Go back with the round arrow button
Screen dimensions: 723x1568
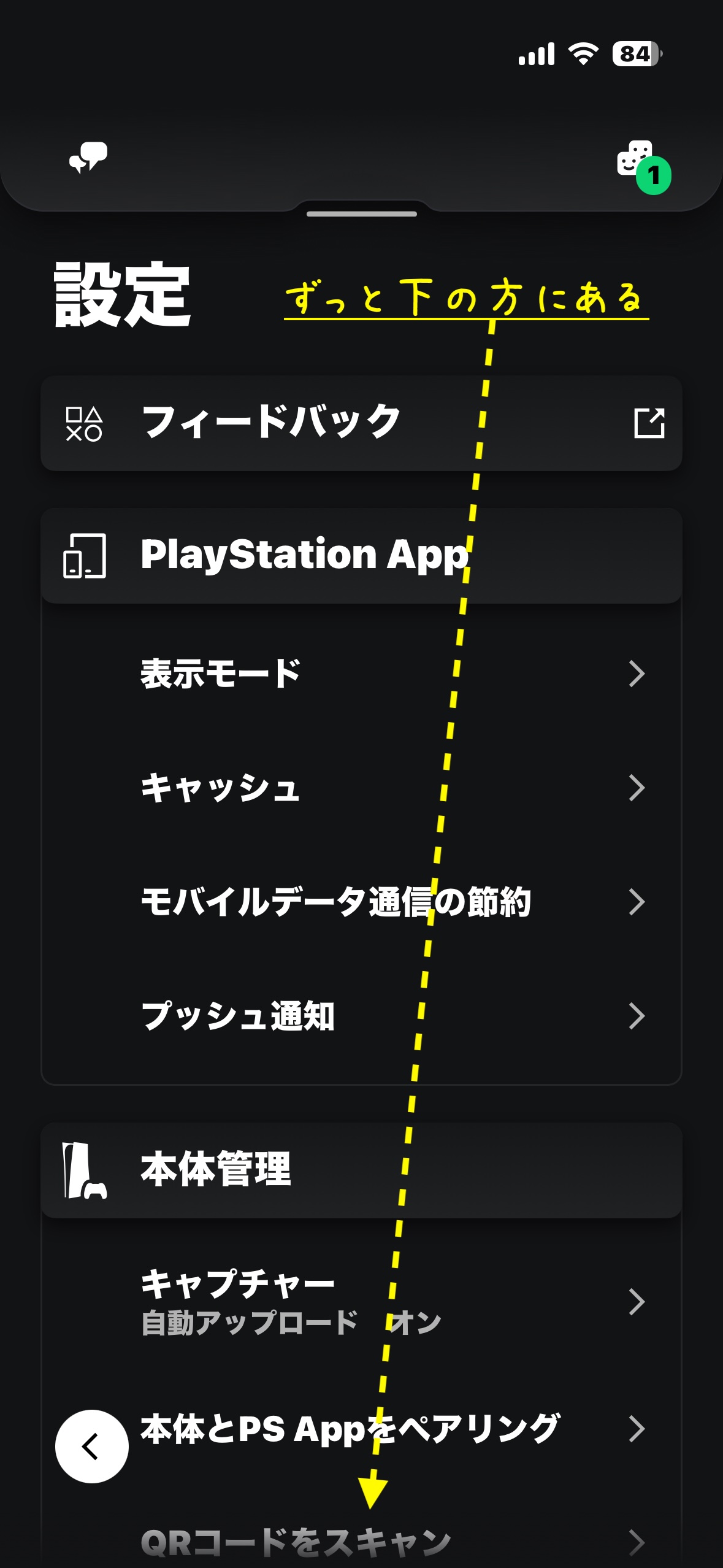[x=92, y=1447]
